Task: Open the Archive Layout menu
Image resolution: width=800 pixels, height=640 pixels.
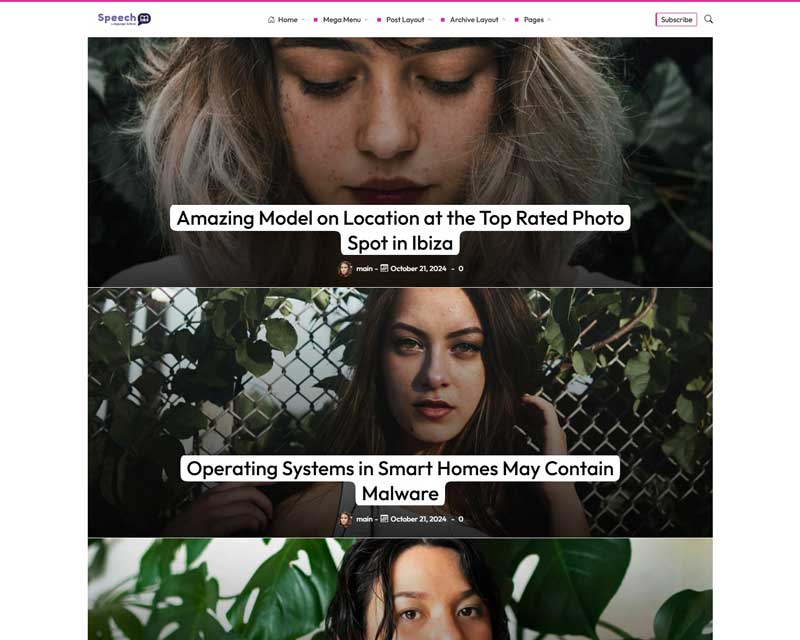Action: 473,19
